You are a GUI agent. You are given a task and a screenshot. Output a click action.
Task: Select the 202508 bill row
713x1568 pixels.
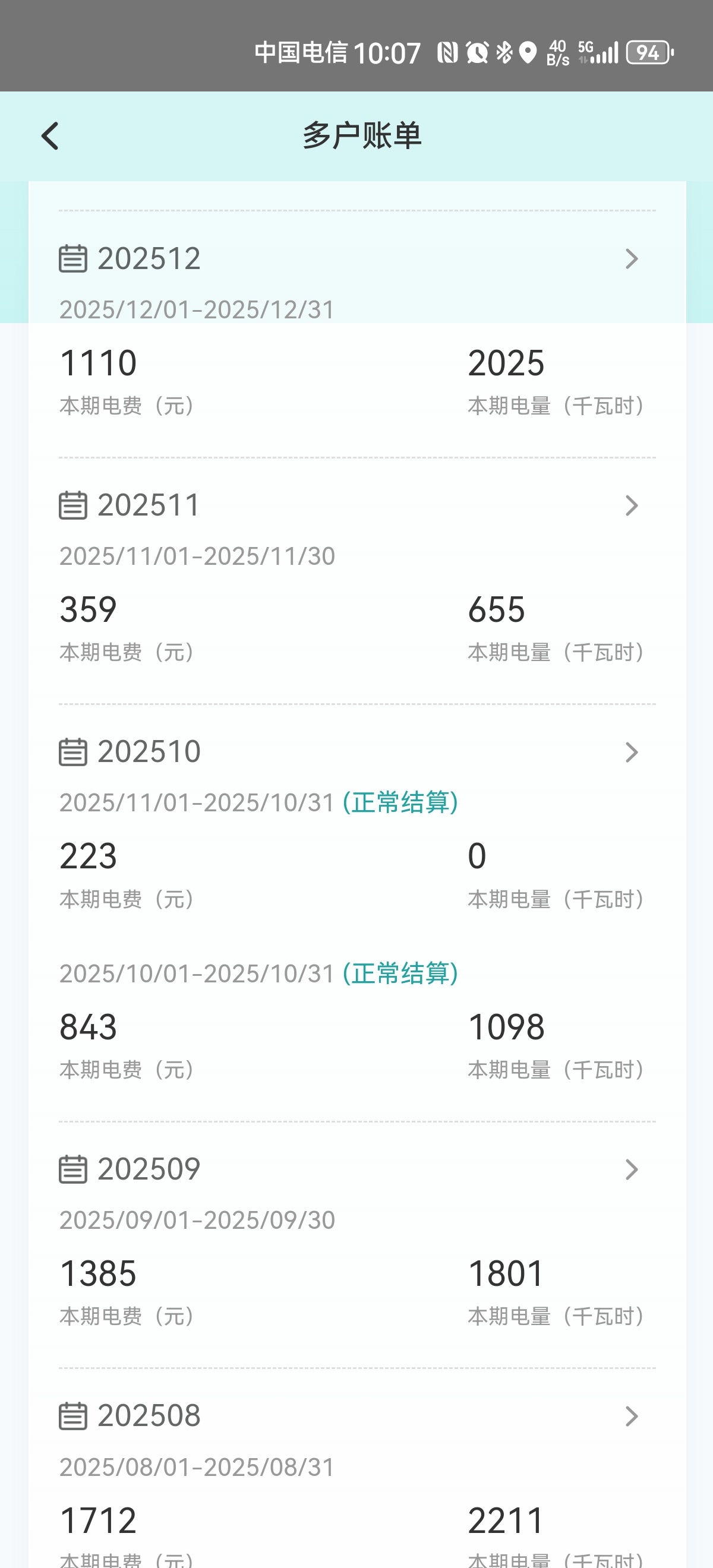tap(632, 1416)
